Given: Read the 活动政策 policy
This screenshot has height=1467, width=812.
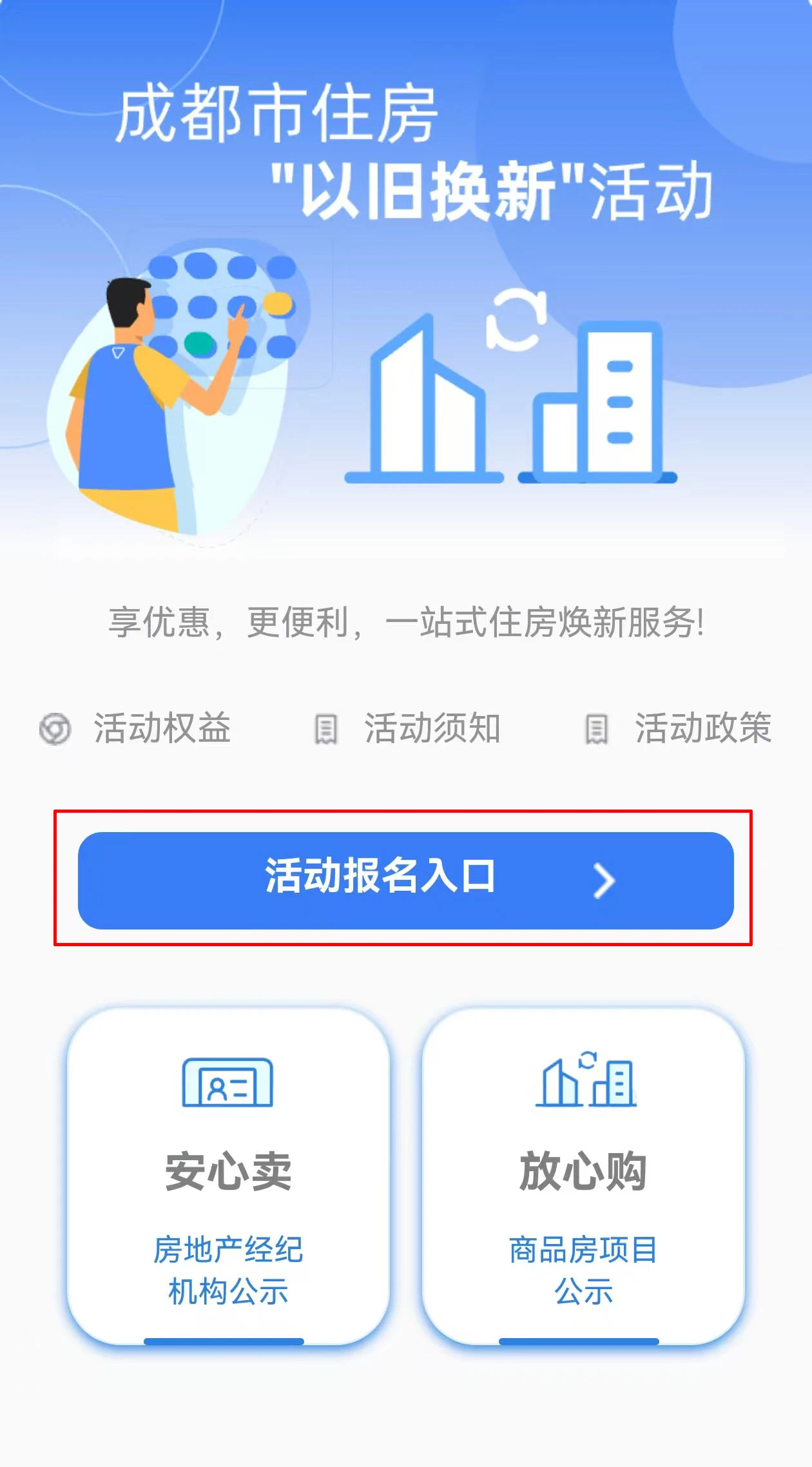Looking at the screenshot, I should pyautogui.click(x=678, y=728).
